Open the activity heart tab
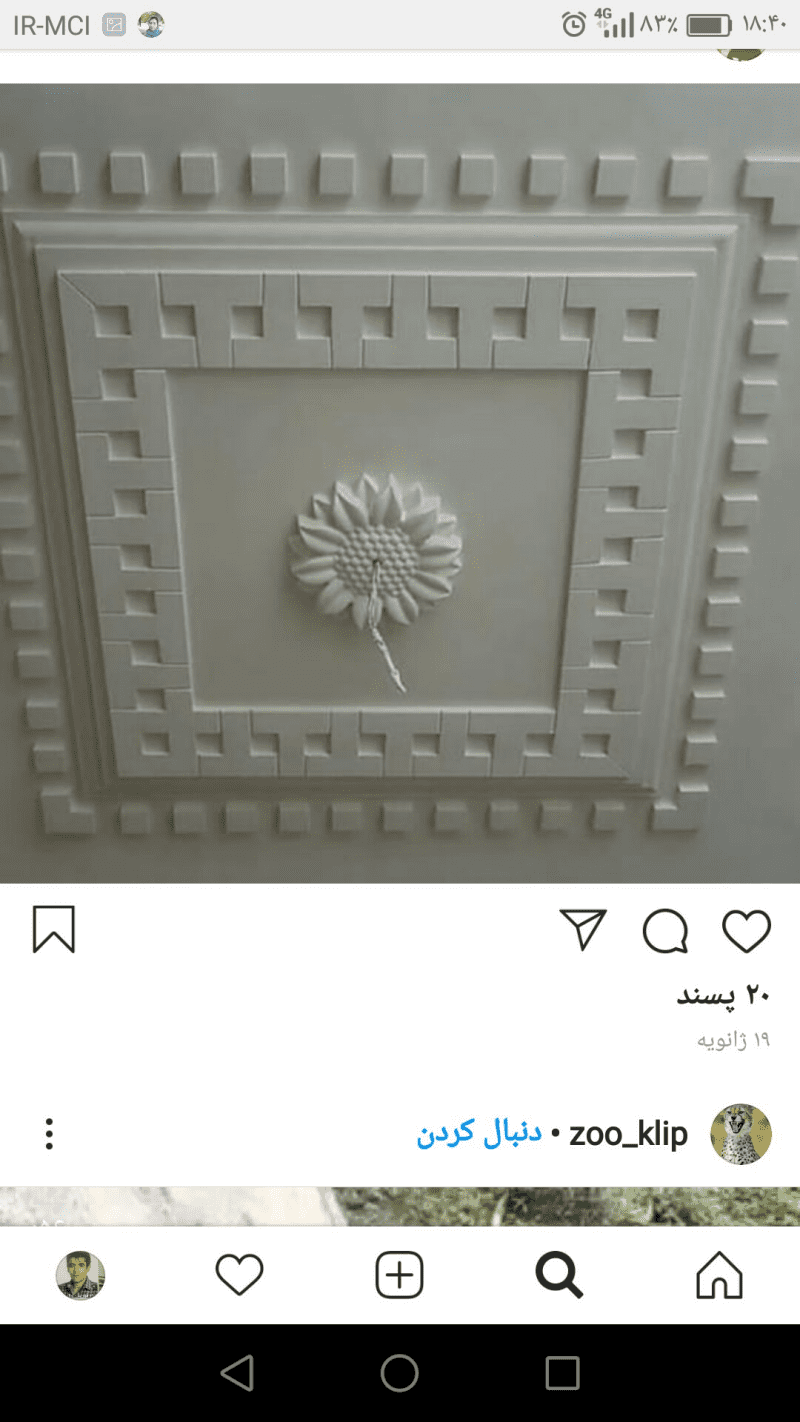Image resolution: width=800 pixels, height=1422 pixels. click(x=239, y=1275)
